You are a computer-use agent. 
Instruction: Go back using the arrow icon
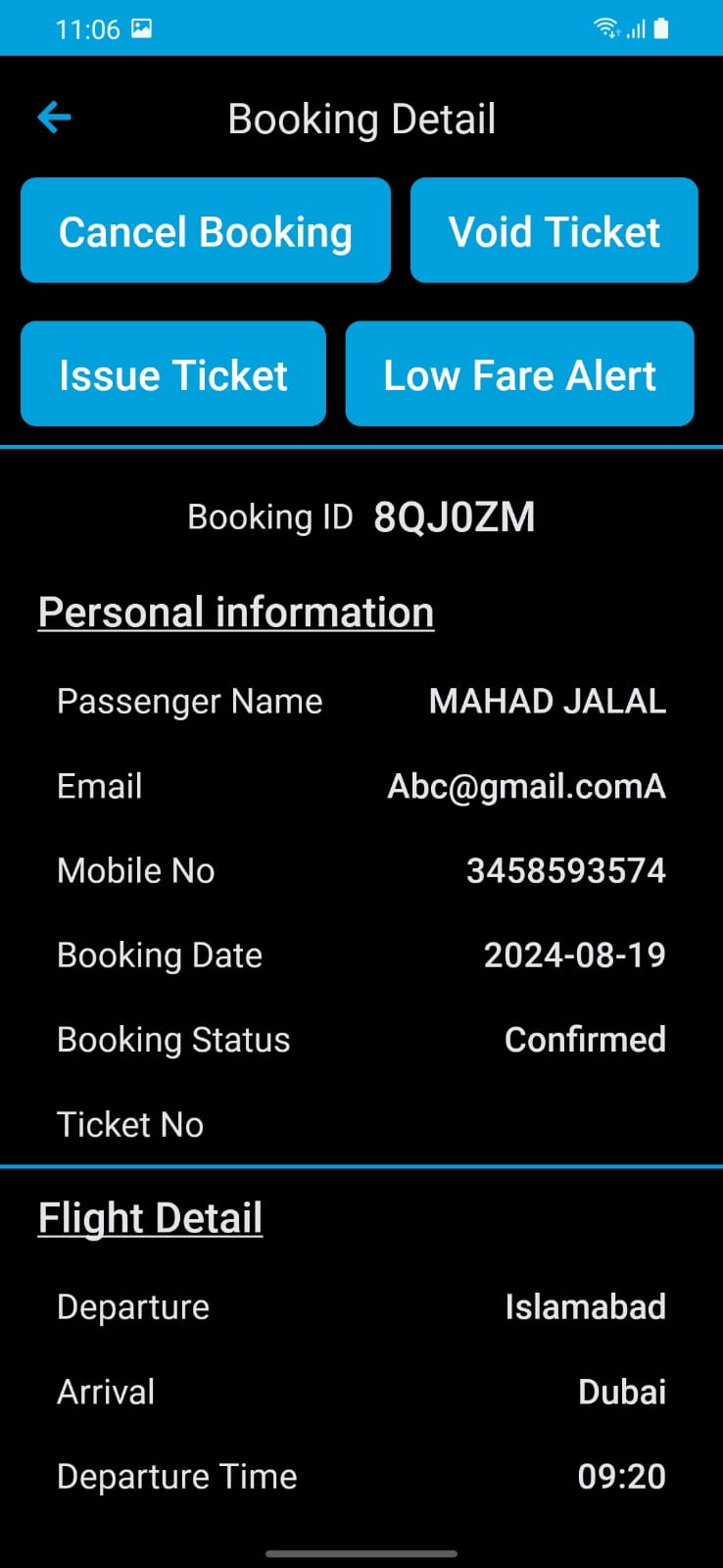click(54, 119)
